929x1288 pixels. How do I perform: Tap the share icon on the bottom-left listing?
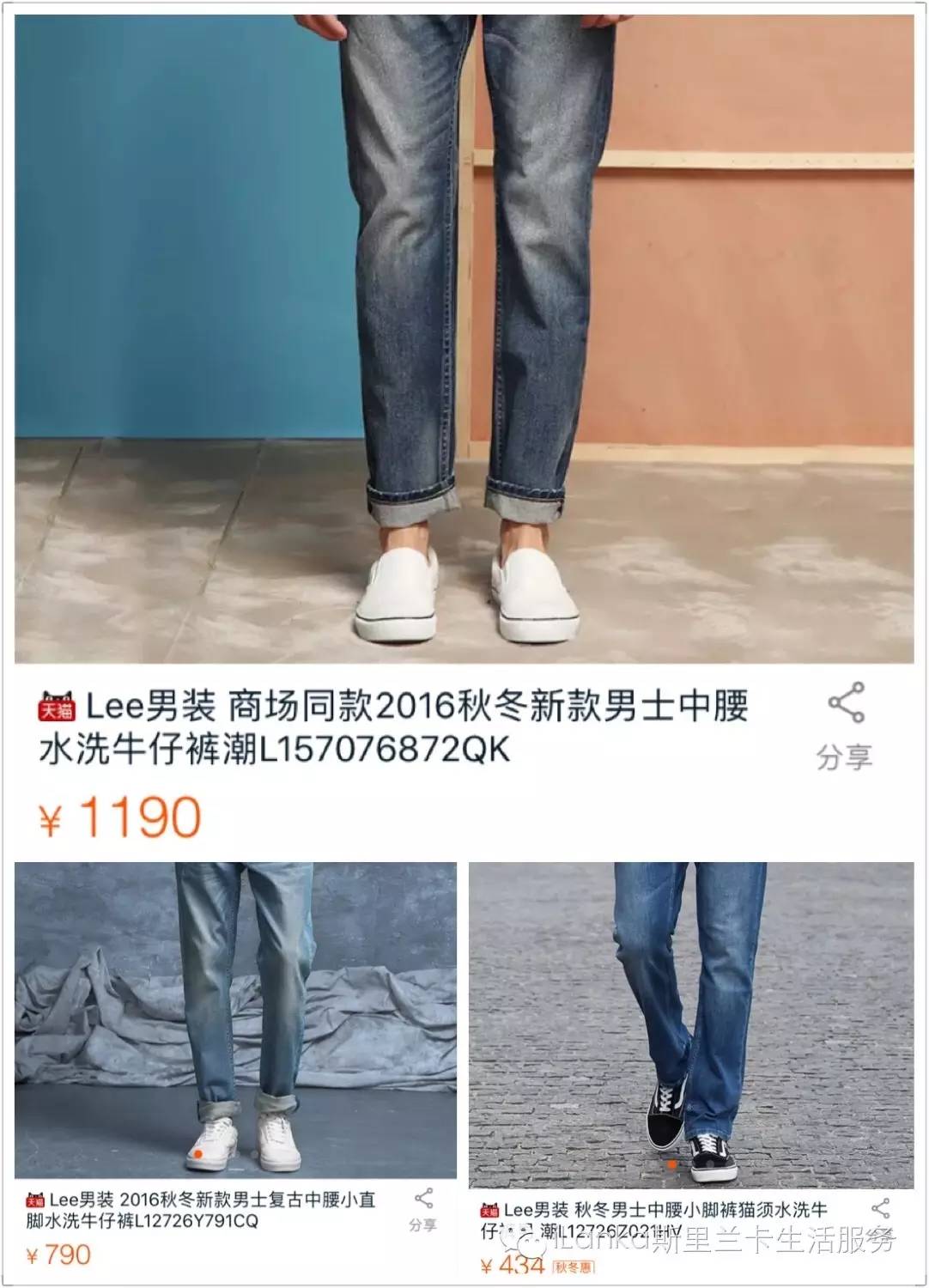pyautogui.click(x=426, y=1199)
